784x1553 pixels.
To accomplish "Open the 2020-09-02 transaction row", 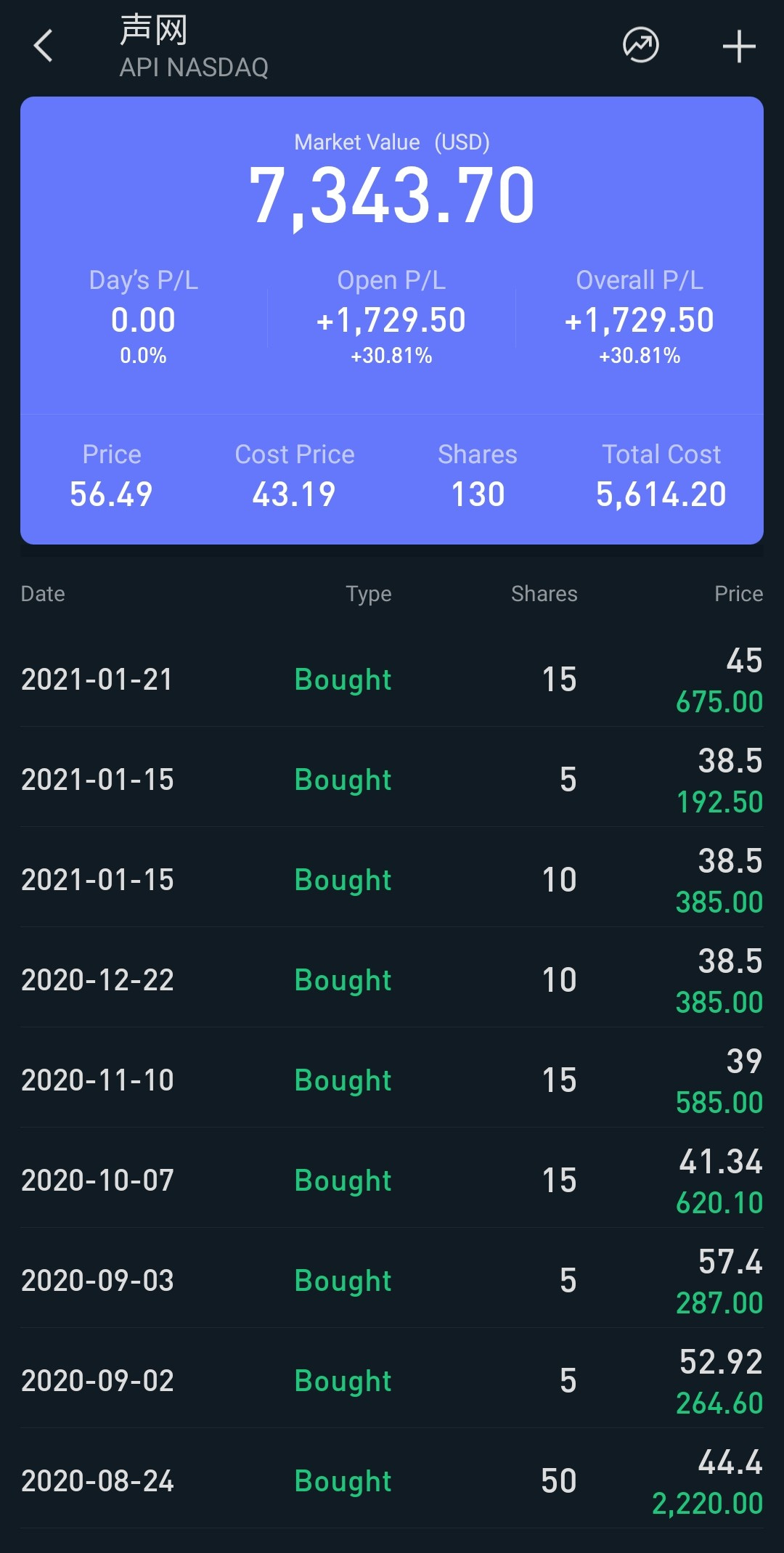I will 392,1381.
